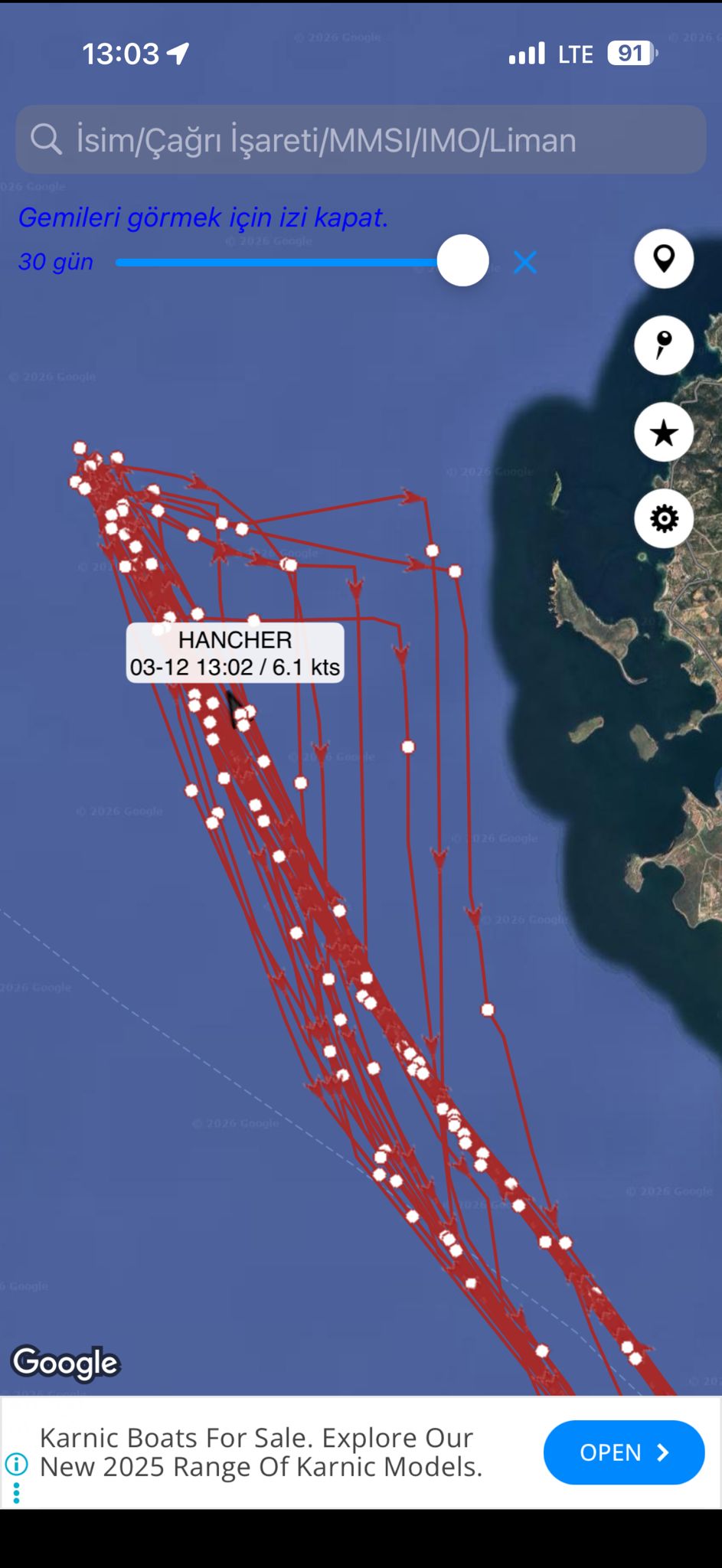Tap the vessel search field

[360, 140]
